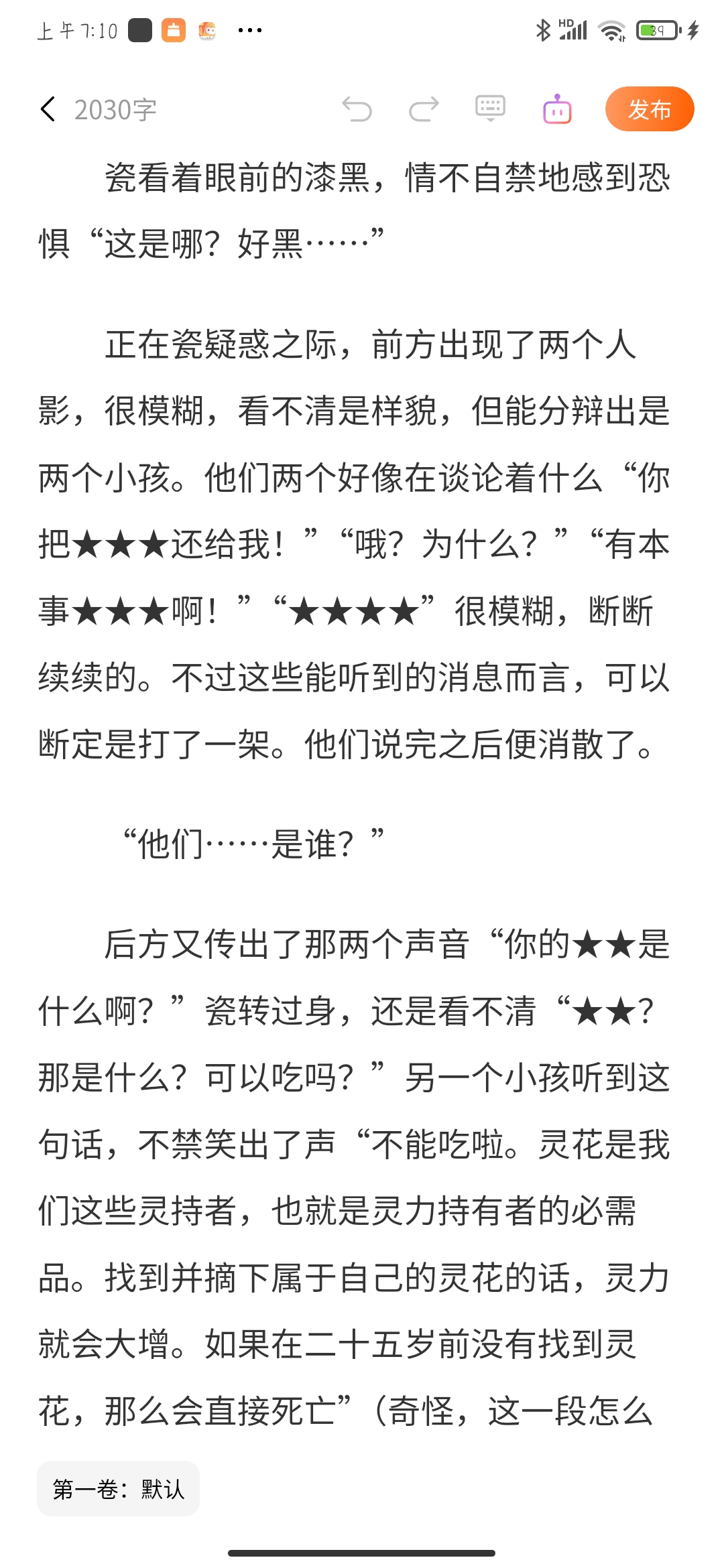
Task: Undo the last edit
Action: point(357,109)
